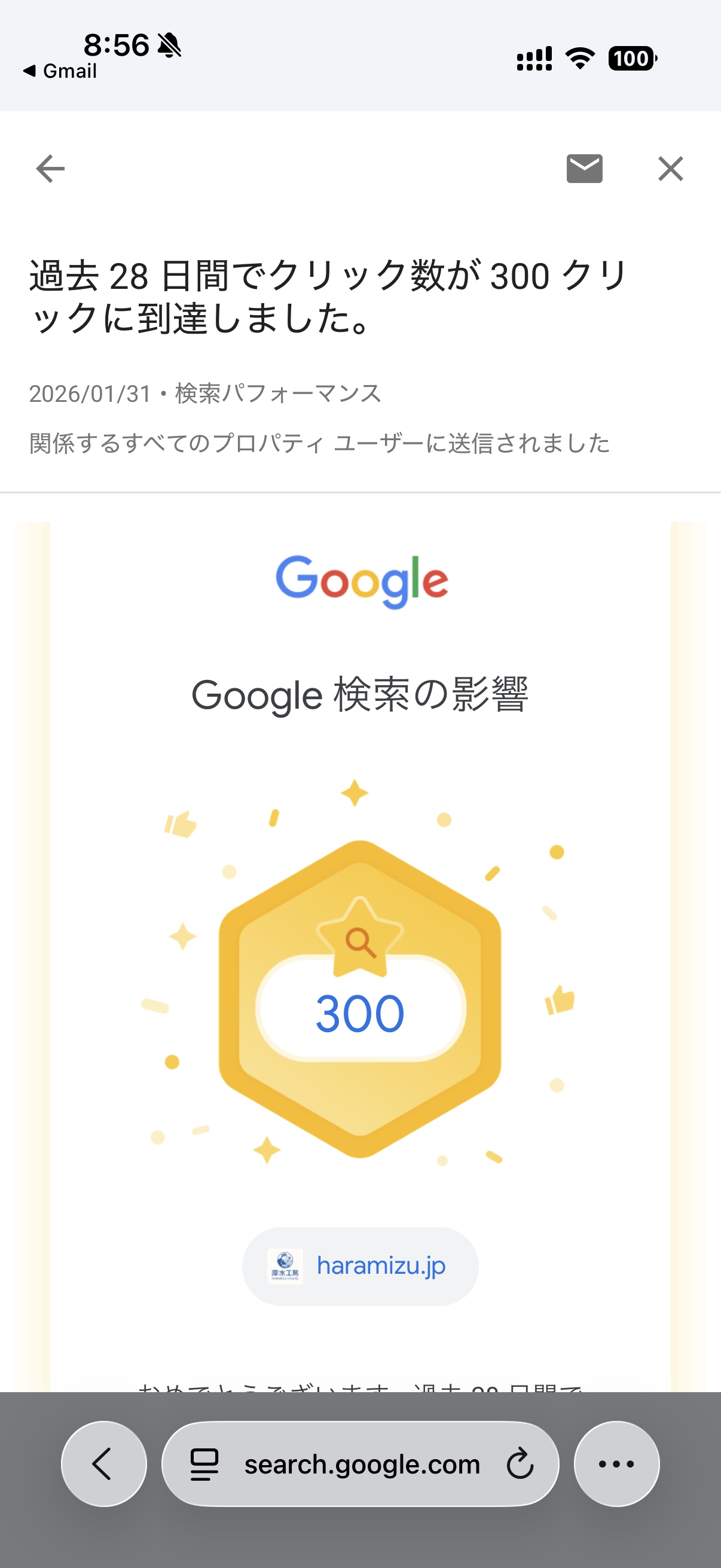
Task: Tap the battery indicator showing 100
Action: (x=630, y=58)
